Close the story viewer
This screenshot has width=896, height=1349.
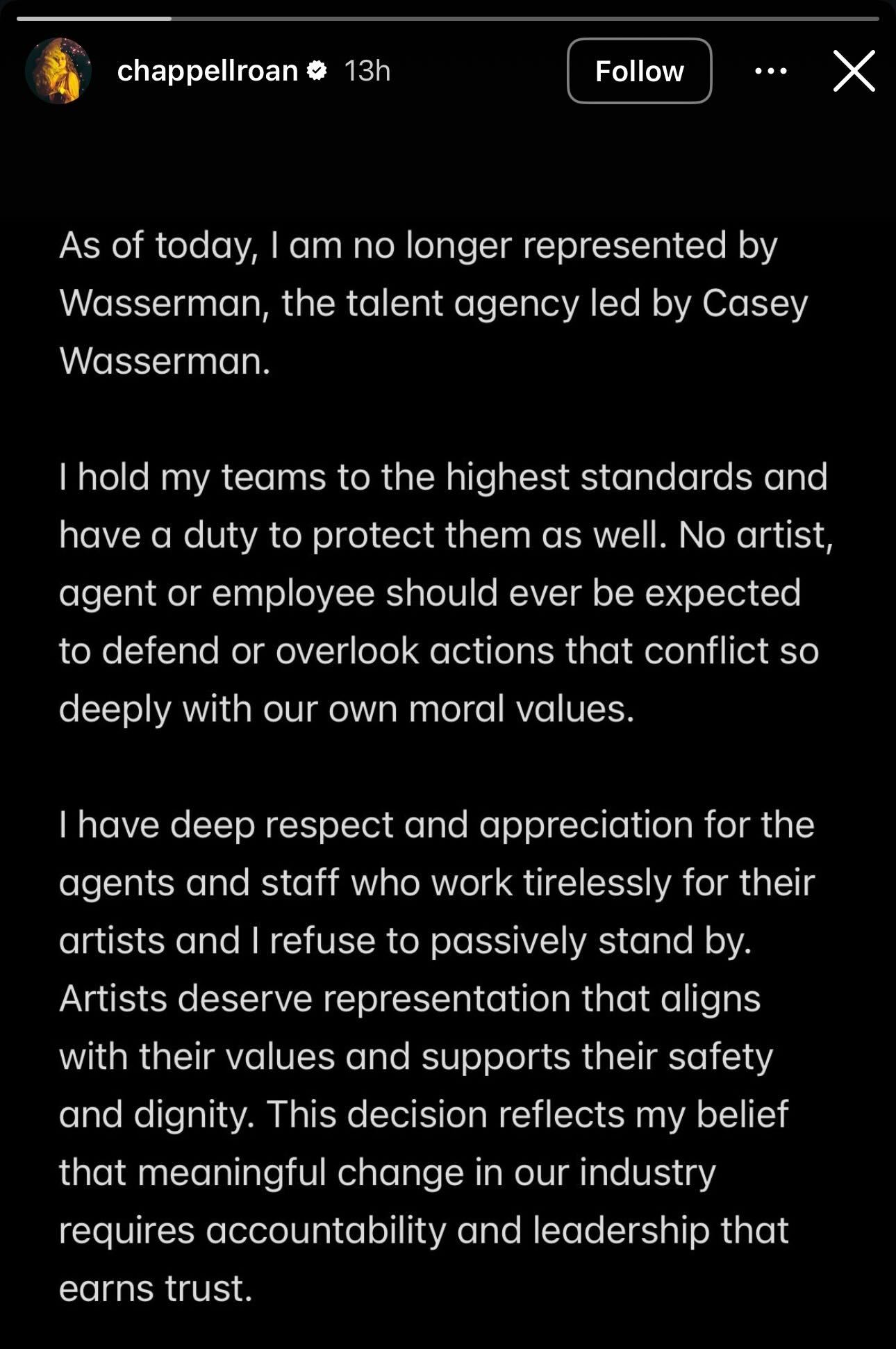click(x=854, y=71)
